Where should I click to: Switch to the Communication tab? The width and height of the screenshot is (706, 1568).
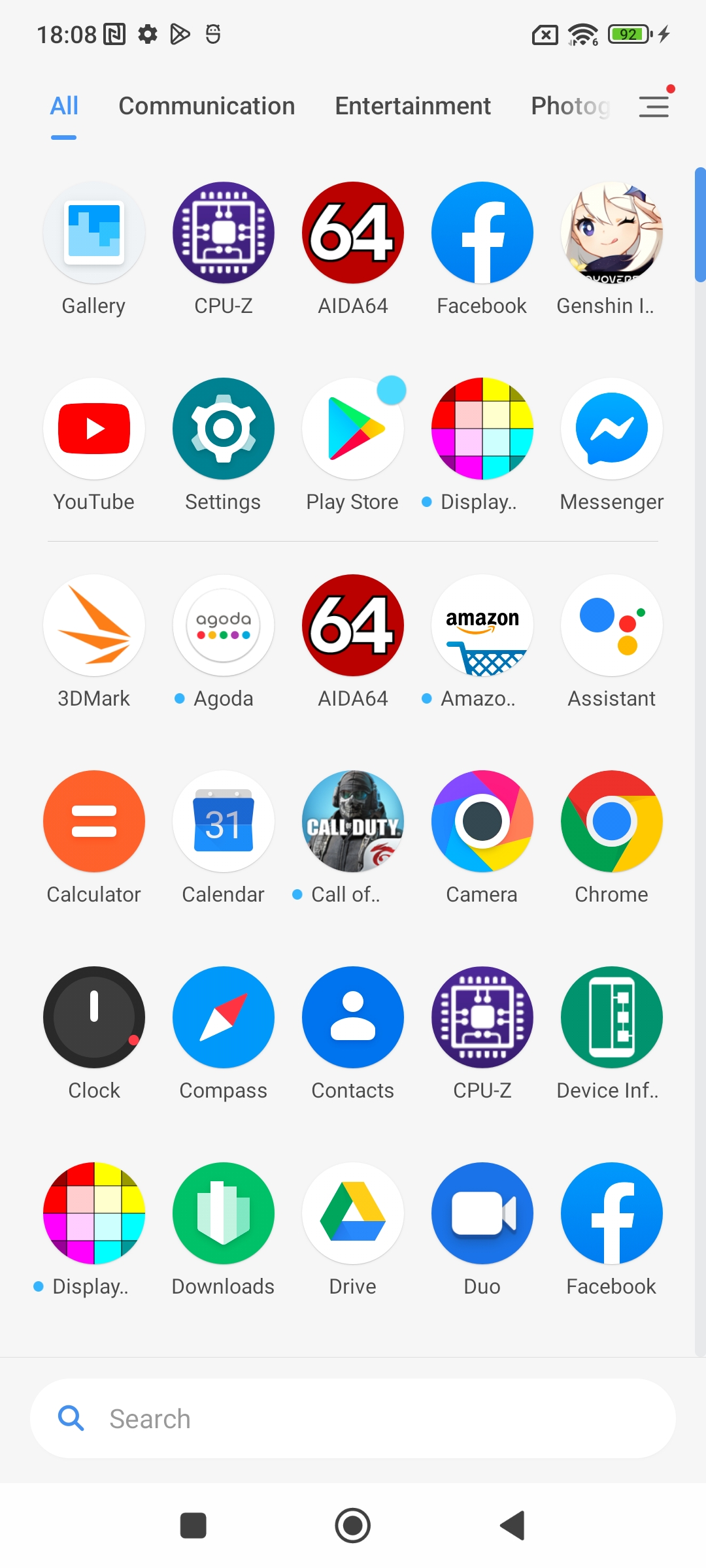(207, 106)
